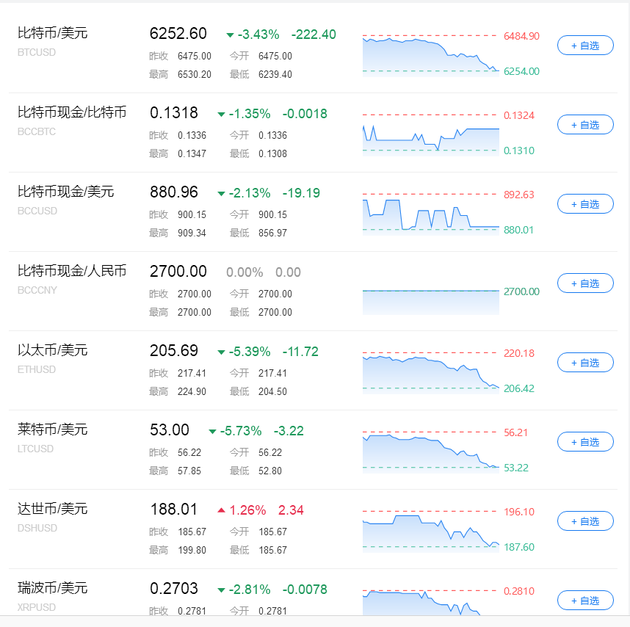View 以太币/美元 ETHUSD details

tap(53, 350)
